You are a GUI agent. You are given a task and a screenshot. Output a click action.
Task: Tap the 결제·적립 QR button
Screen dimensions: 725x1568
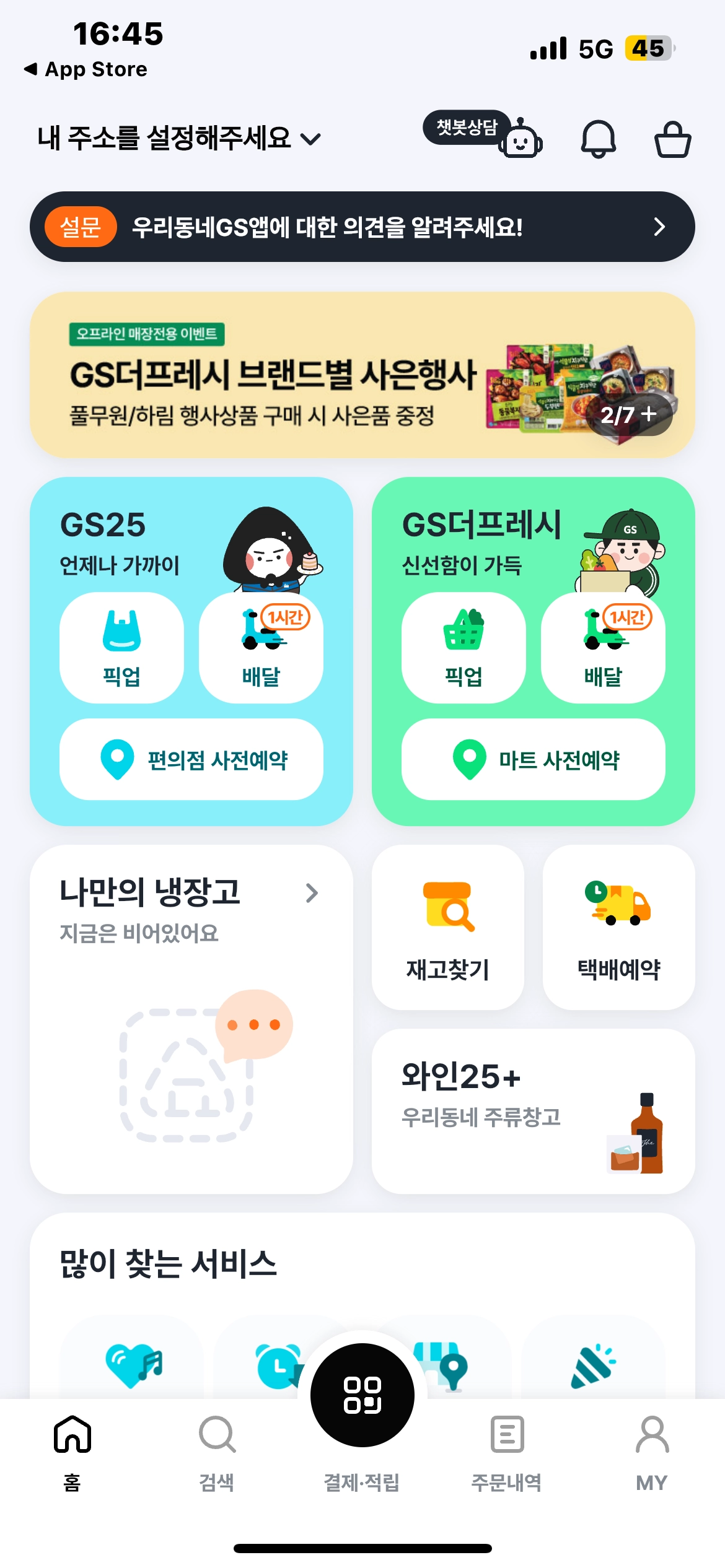pyautogui.click(x=362, y=1396)
